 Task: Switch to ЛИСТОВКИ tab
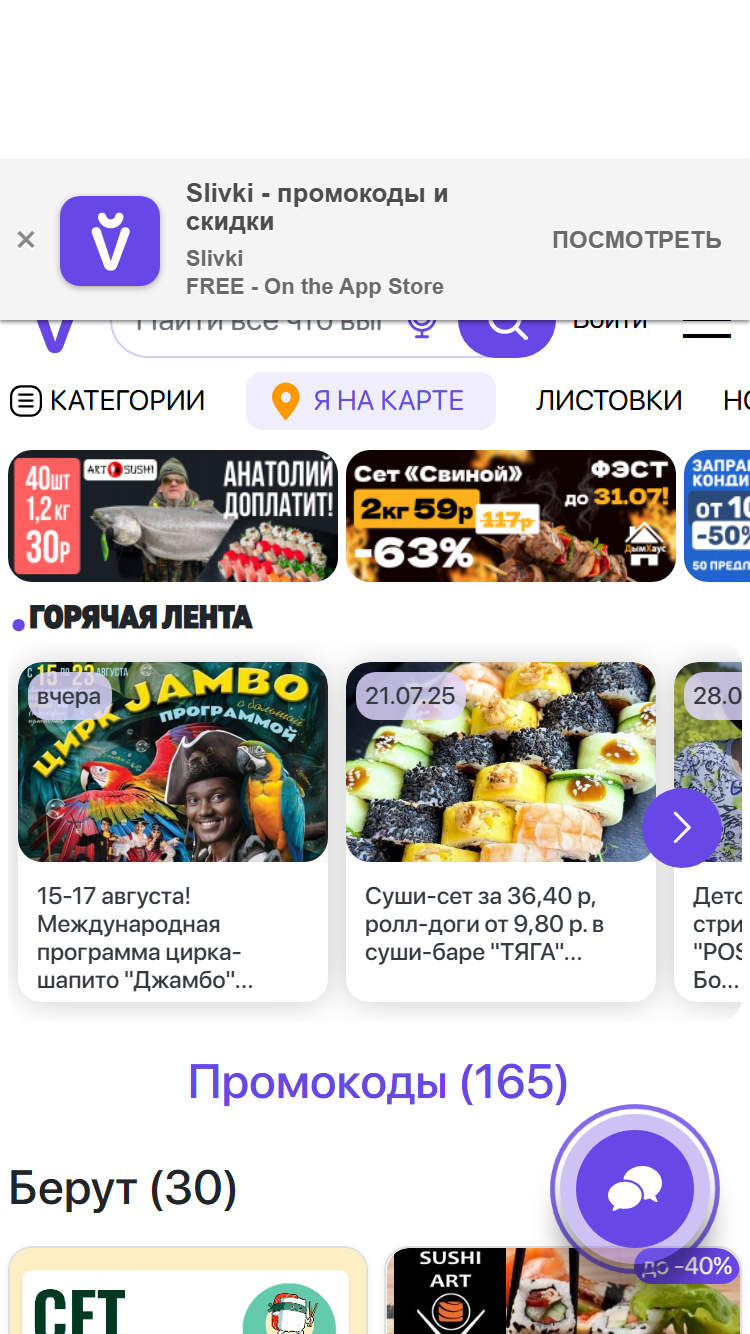click(609, 401)
